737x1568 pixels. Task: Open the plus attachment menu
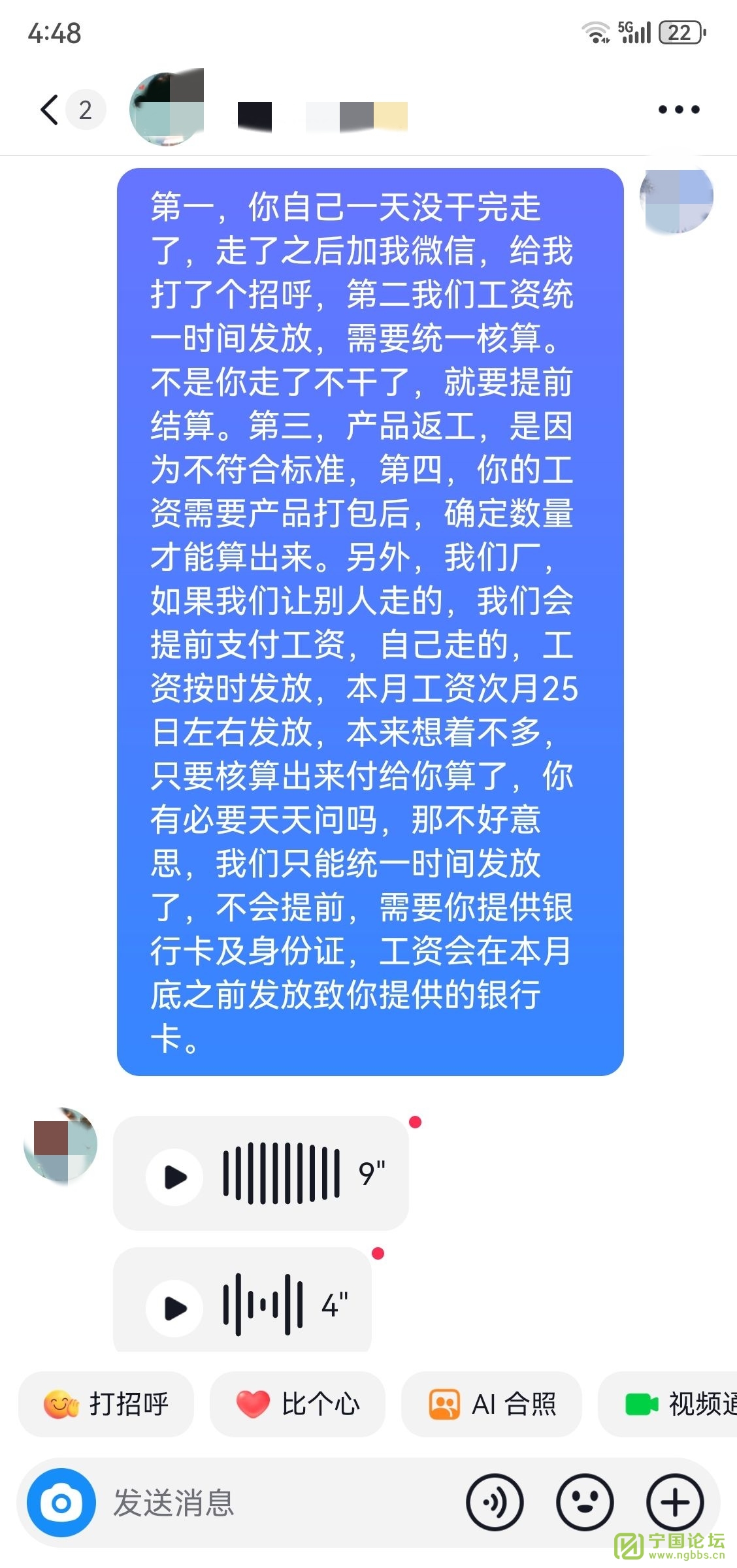pyautogui.click(x=675, y=1503)
